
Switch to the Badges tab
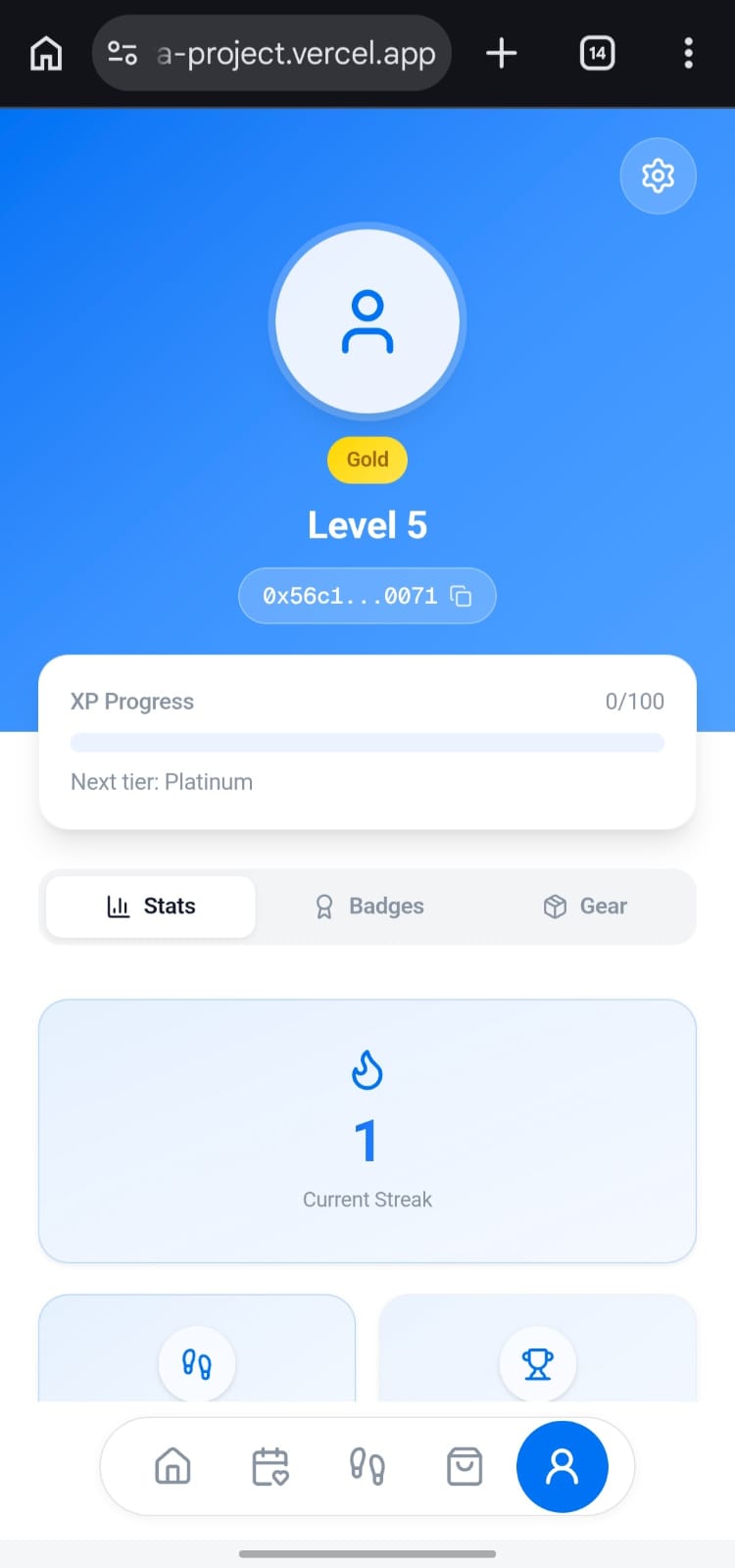point(368,906)
